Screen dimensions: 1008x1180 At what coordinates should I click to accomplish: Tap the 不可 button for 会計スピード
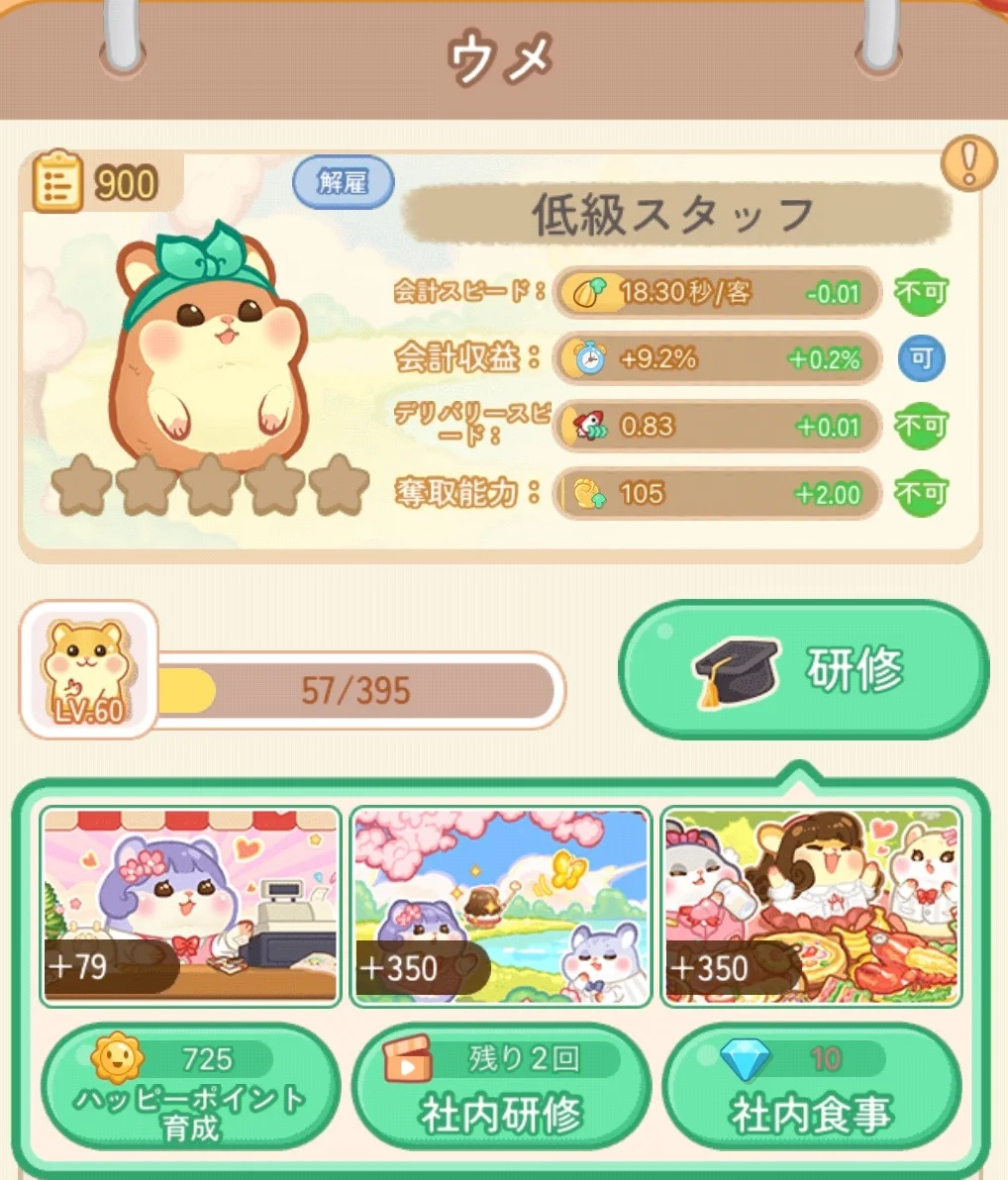click(921, 293)
